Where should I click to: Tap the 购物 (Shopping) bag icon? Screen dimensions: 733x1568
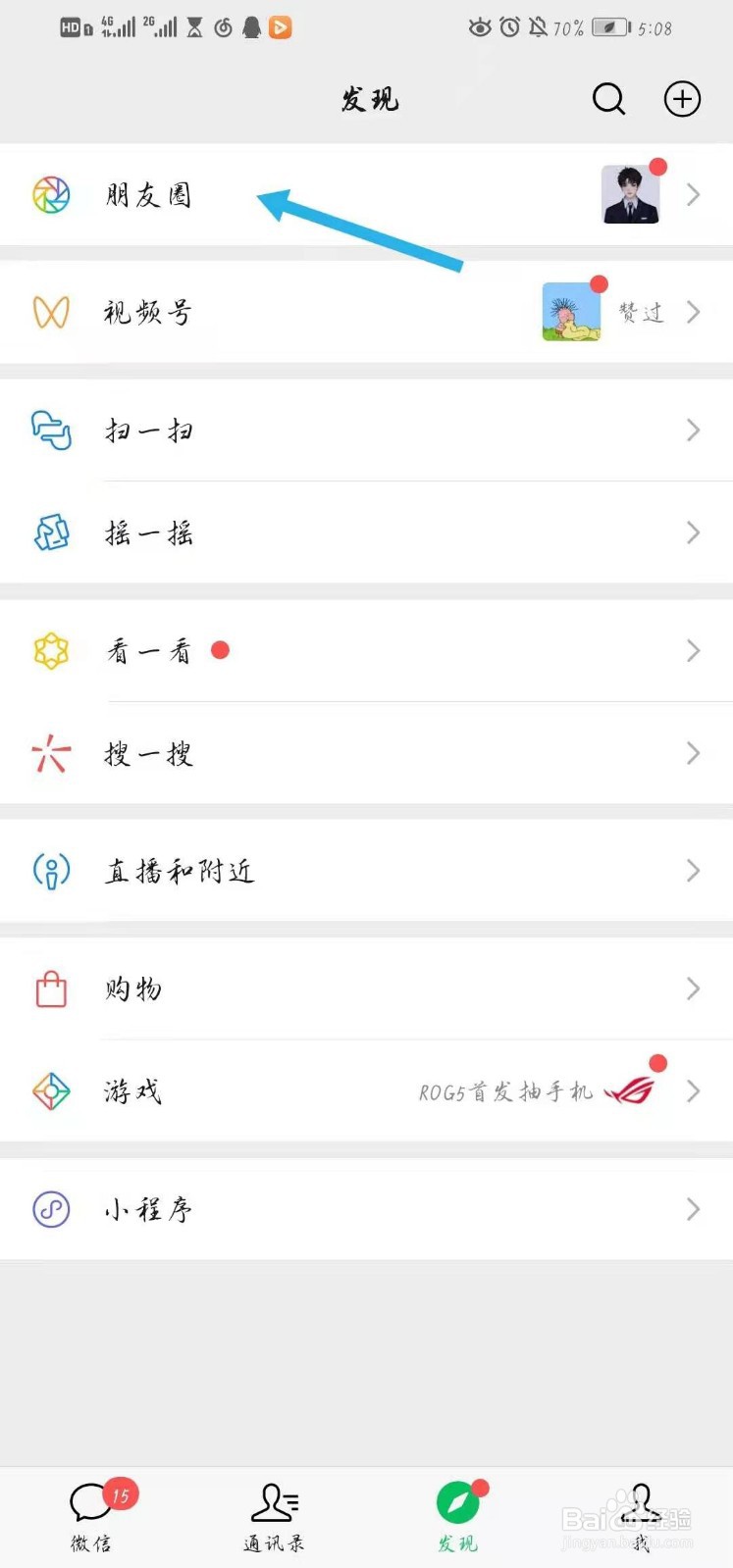click(50, 988)
